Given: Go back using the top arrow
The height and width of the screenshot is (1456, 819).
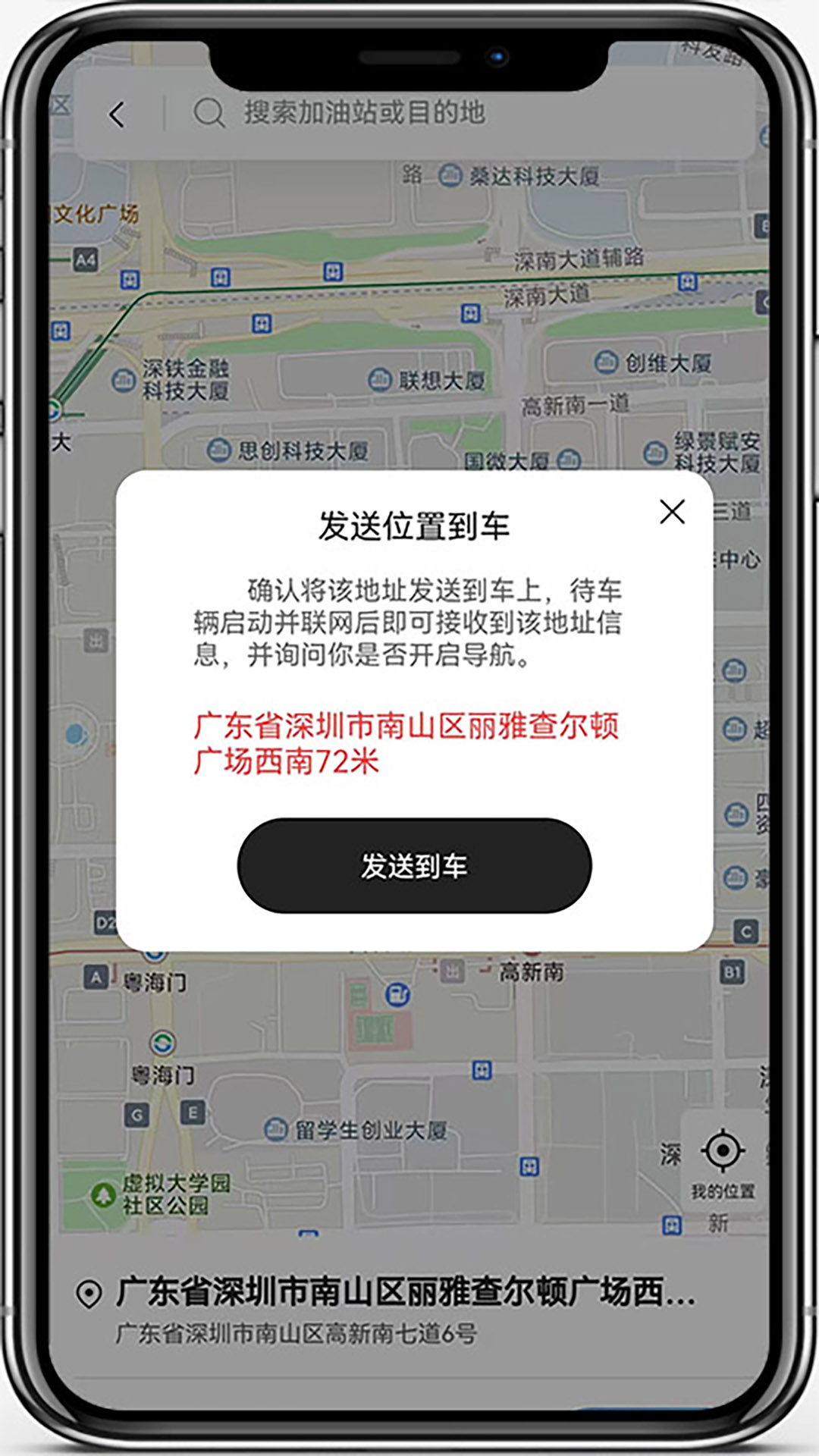Looking at the screenshot, I should pyautogui.click(x=117, y=115).
